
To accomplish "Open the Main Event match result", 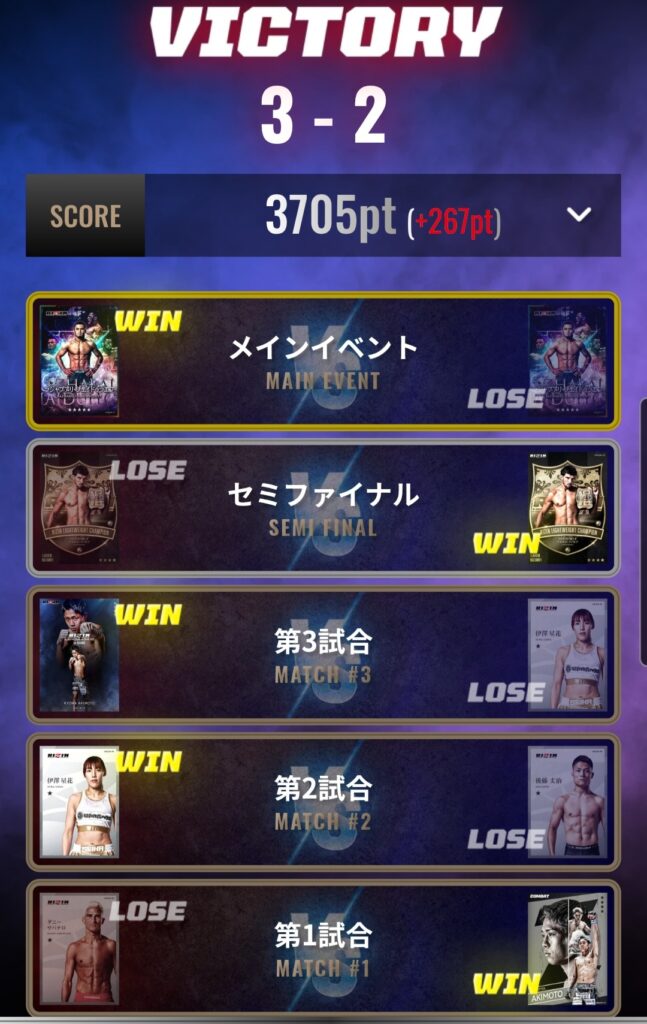I will click(x=323, y=361).
